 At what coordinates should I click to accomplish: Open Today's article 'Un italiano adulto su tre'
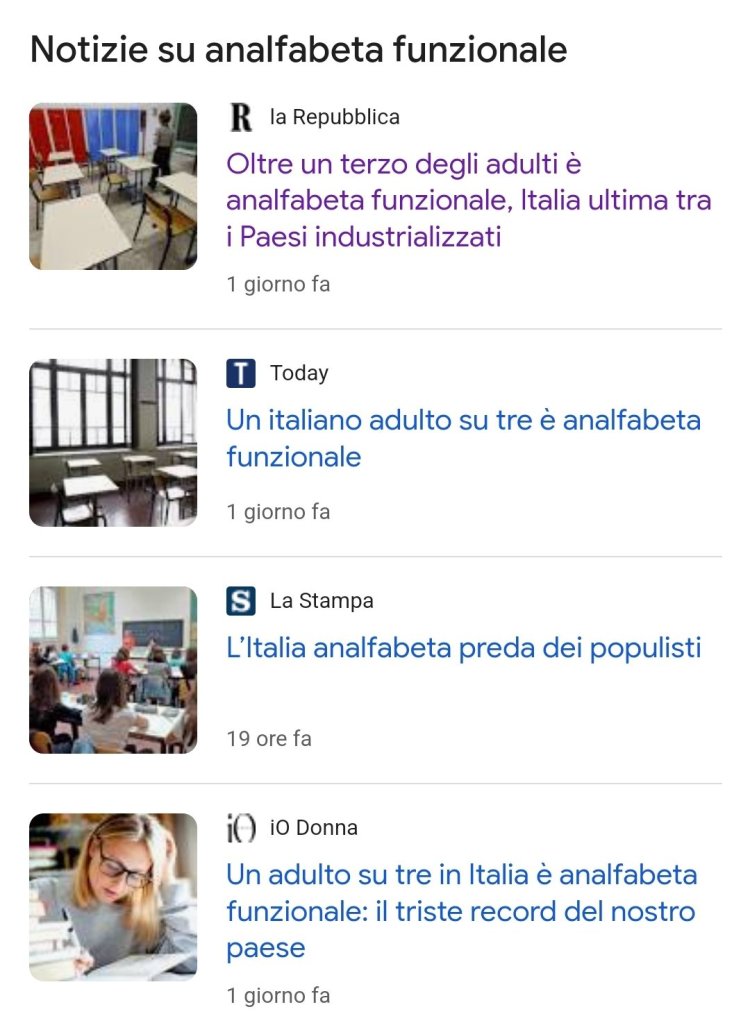(463, 438)
